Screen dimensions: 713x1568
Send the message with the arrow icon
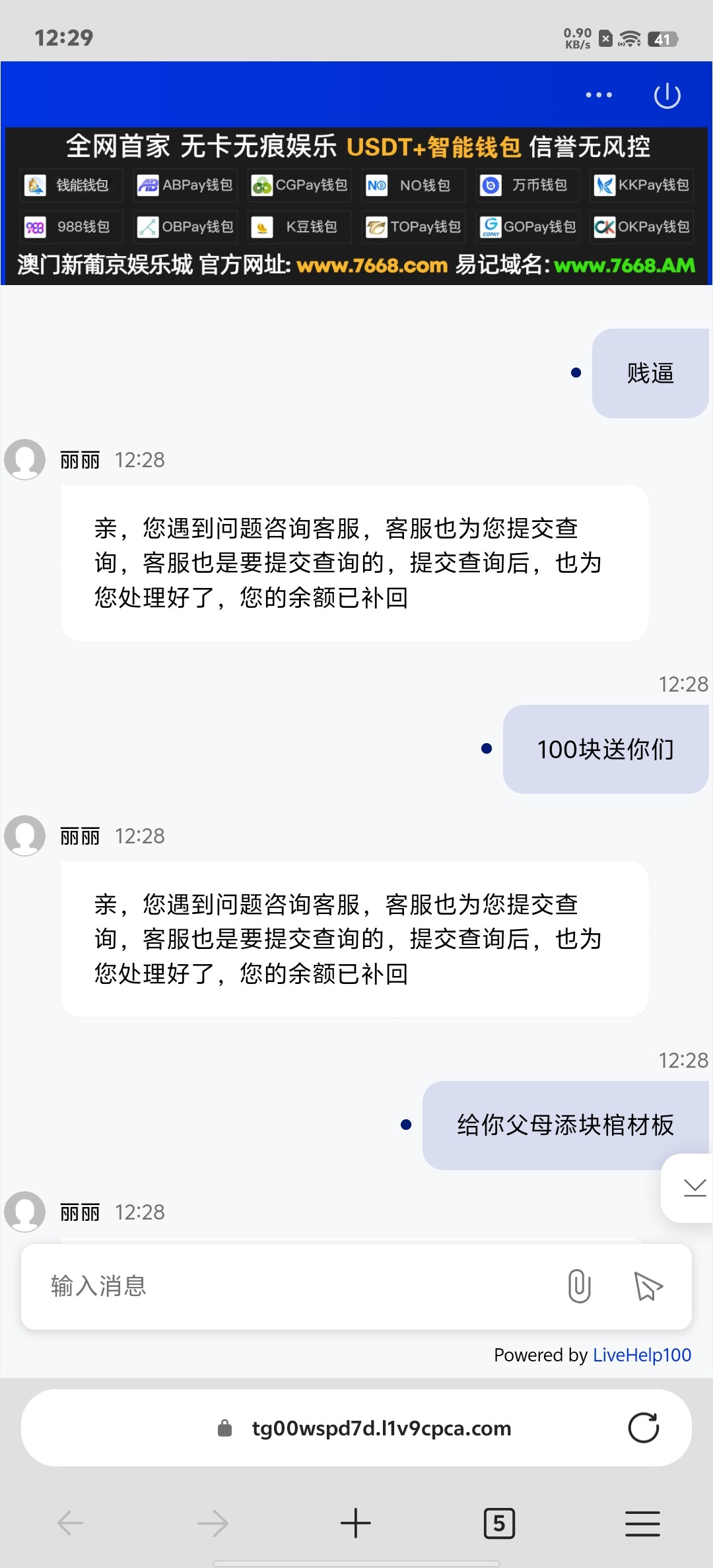(648, 1286)
